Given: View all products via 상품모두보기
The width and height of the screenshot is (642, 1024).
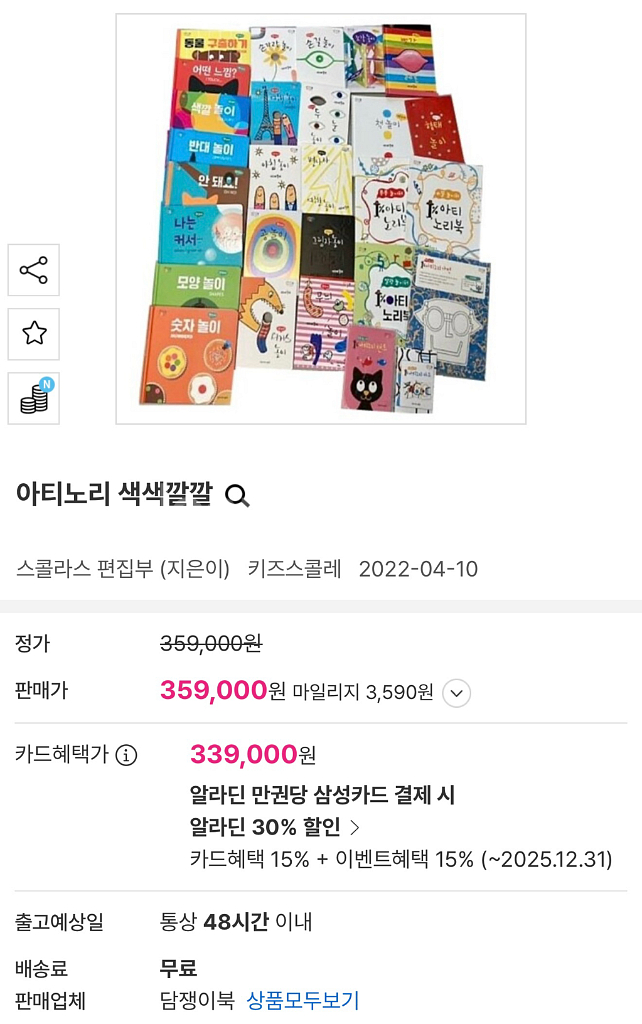Looking at the screenshot, I should click(302, 1000).
